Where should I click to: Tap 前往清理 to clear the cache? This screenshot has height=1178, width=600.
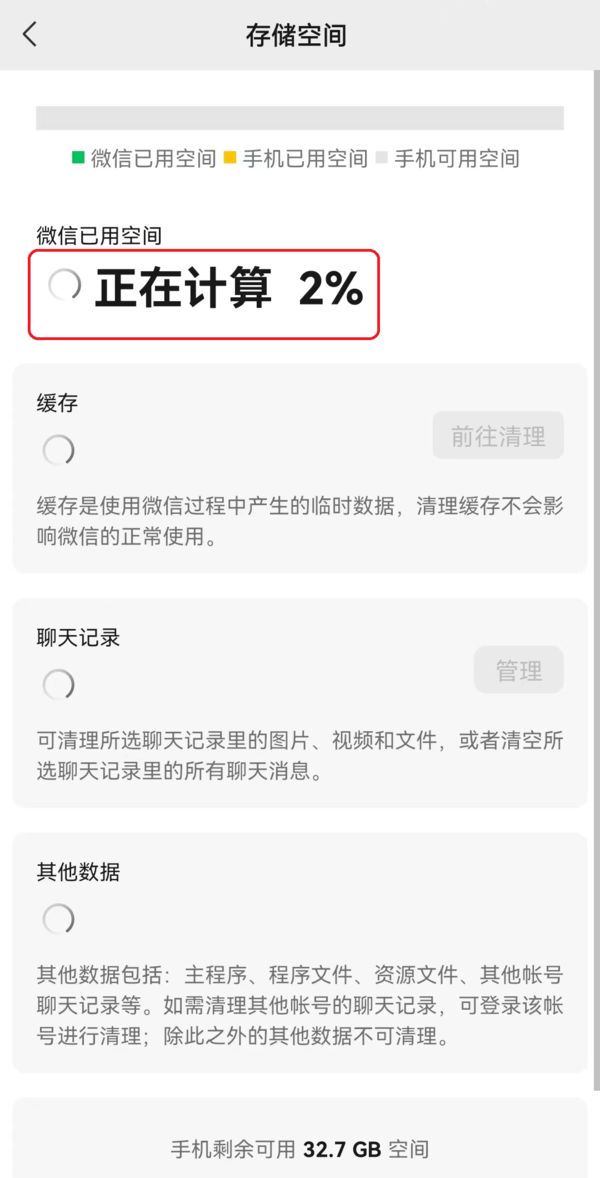pyautogui.click(x=498, y=436)
